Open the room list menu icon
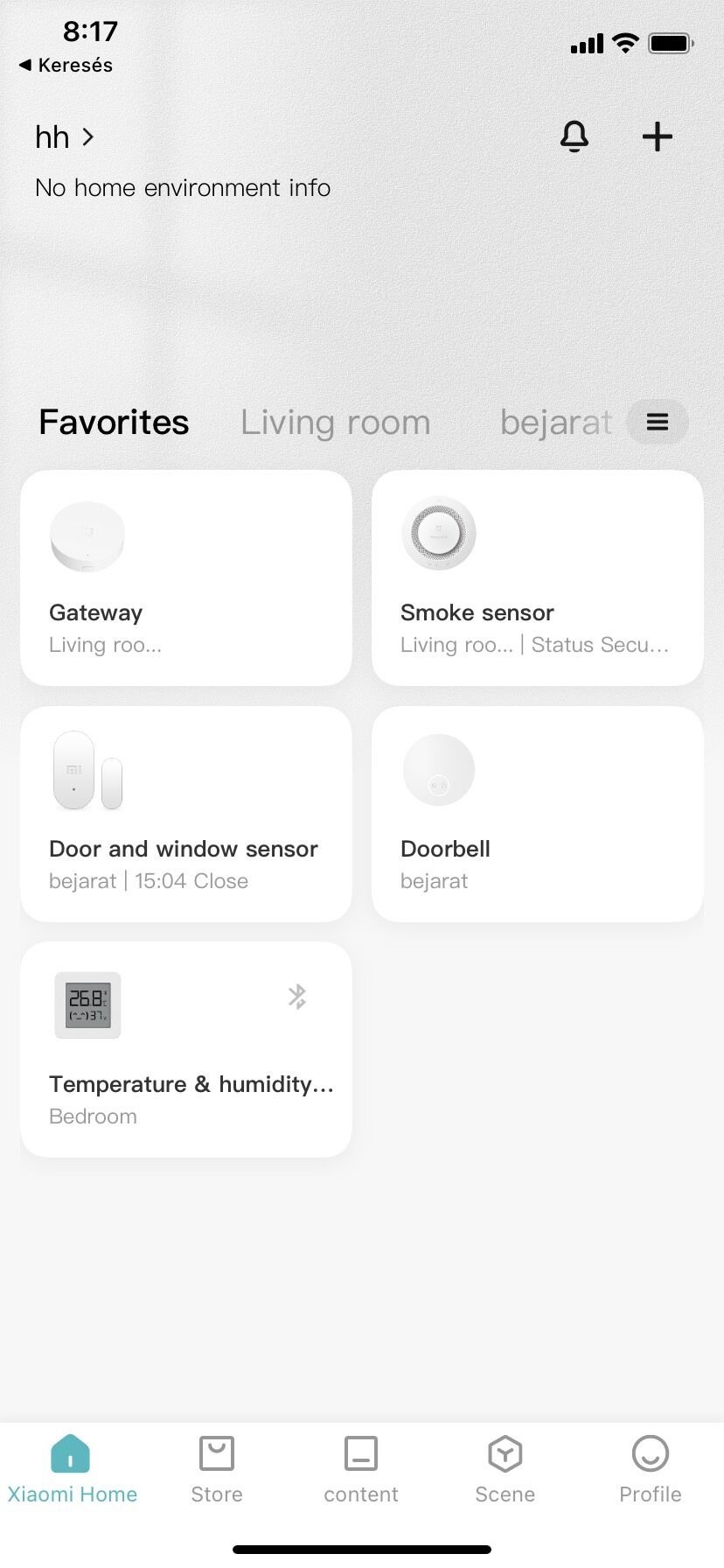724x1568 pixels. pyautogui.click(x=658, y=422)
